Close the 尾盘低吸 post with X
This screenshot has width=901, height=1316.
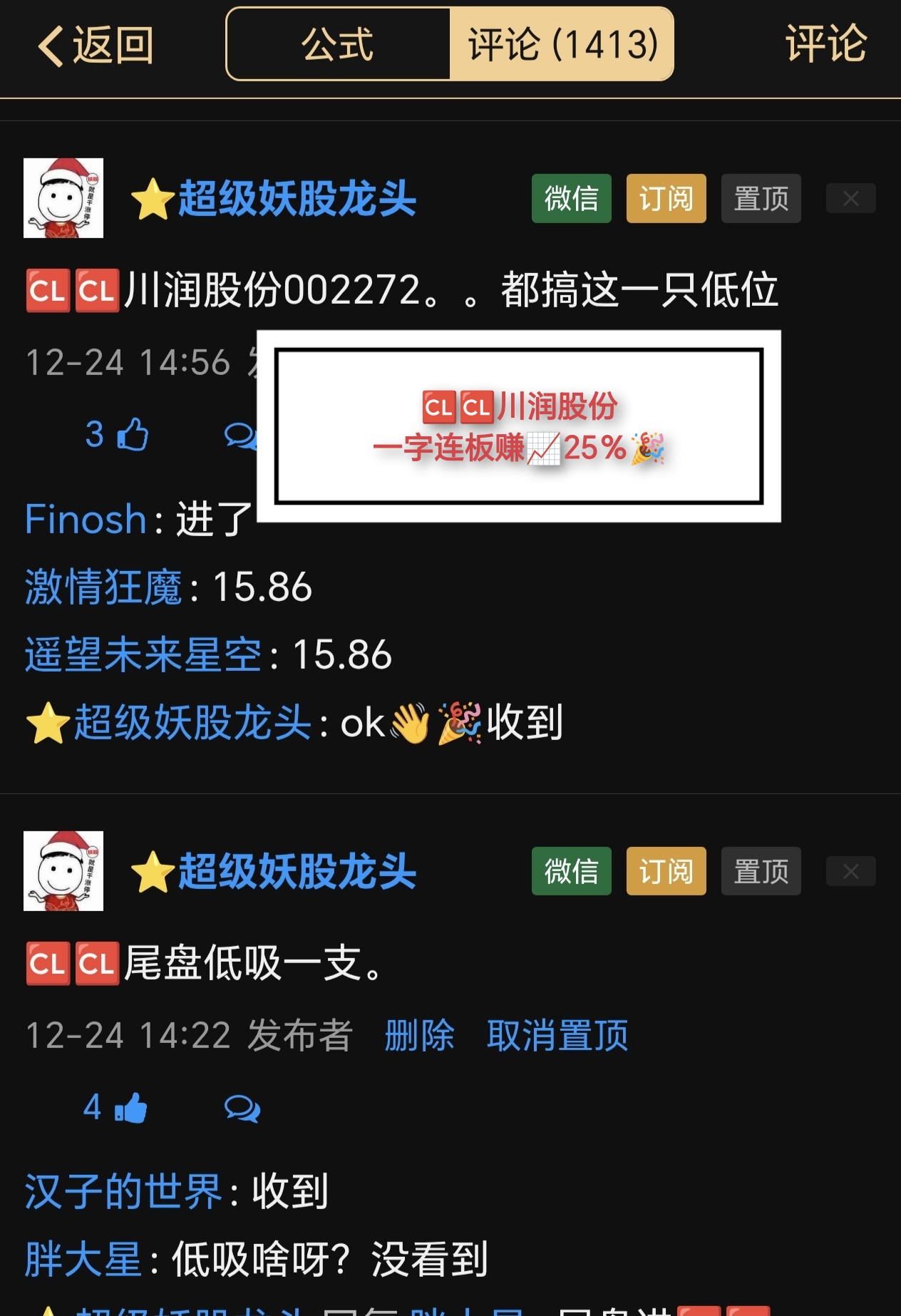pos(850,871)
